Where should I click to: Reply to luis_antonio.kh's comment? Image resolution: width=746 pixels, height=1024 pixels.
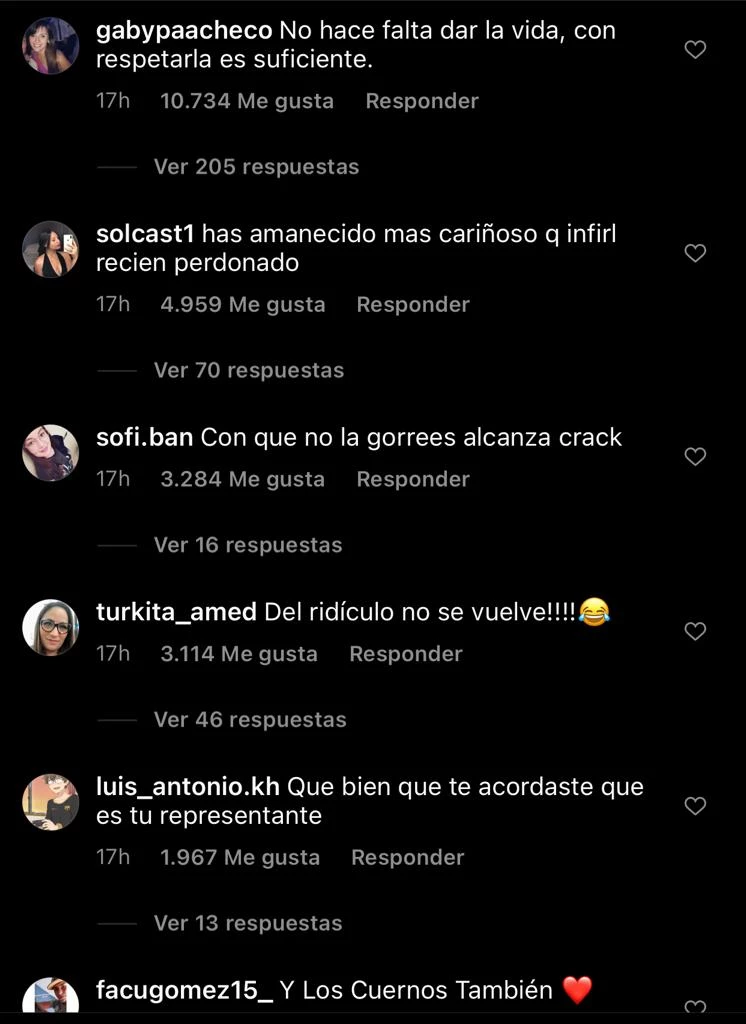coord(407,858)
